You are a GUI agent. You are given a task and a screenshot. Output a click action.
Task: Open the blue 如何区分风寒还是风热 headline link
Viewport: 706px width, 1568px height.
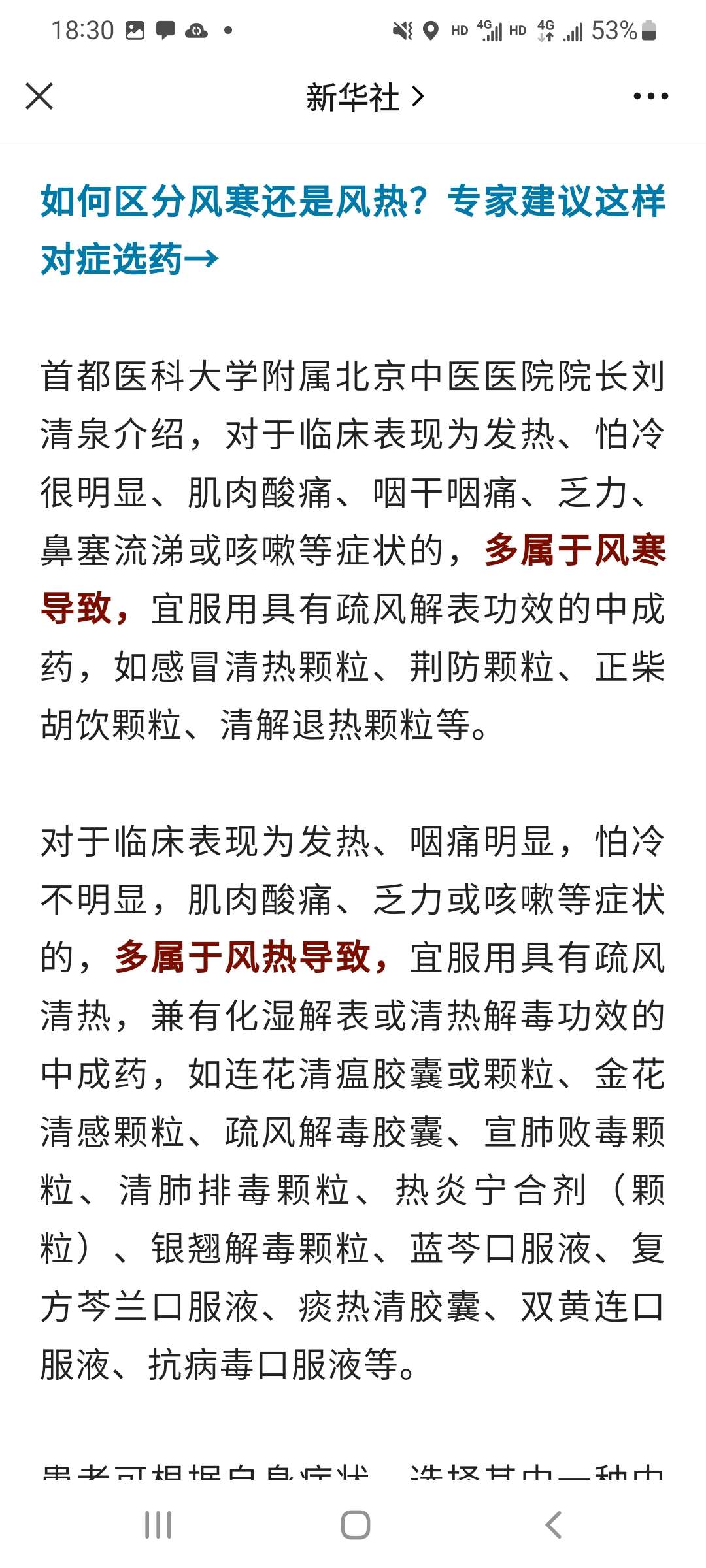[x=353, y=230]
